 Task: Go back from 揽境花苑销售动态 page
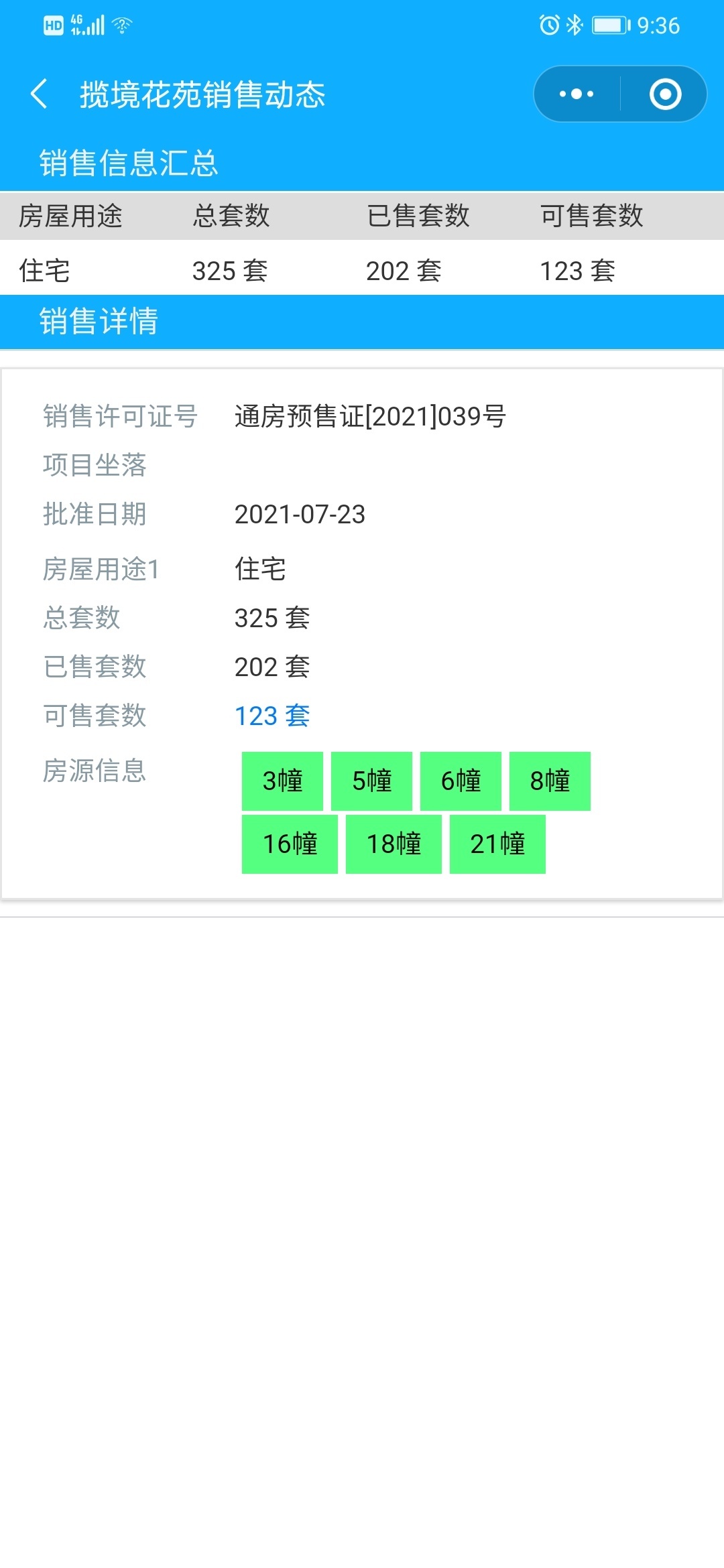click(39, 94)
